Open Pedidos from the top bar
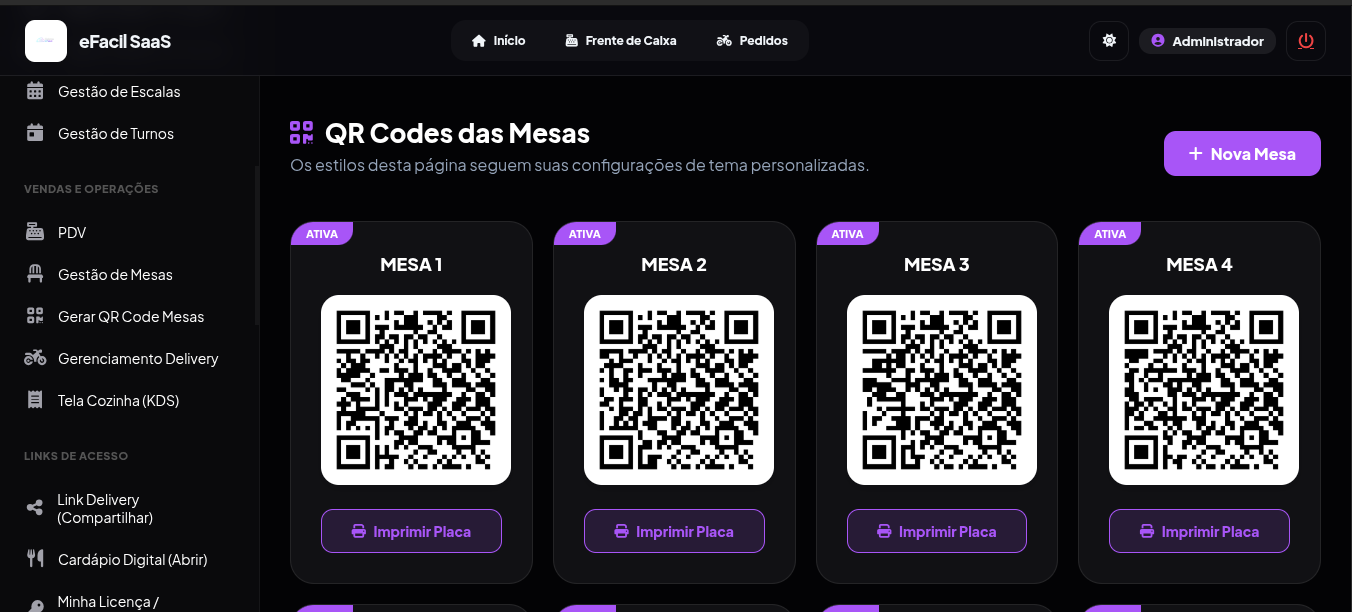 click(x=752, y=41)
